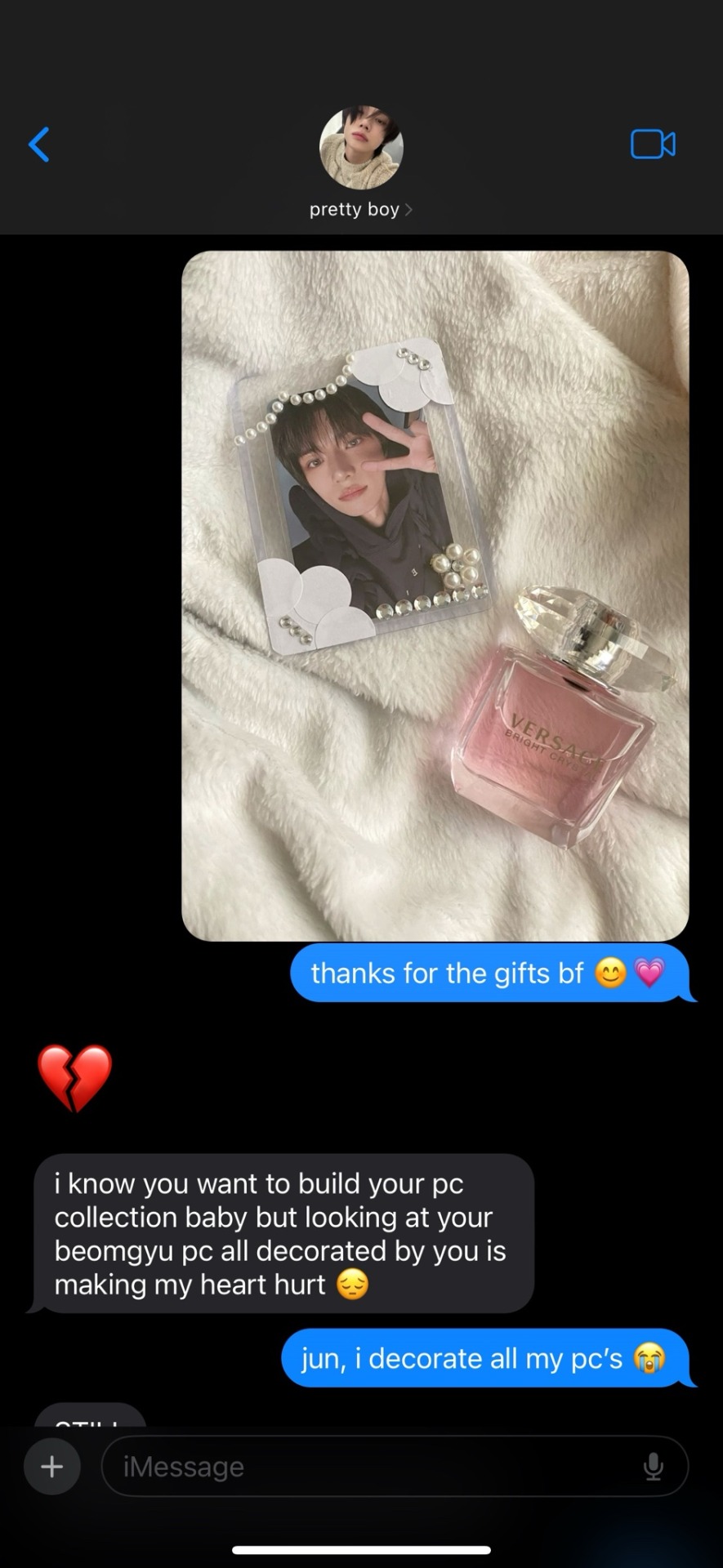This screenshot has width=723, height=1568.
Task: Go back to the messages list
Action: pyautogui.click(x=38, y=145)
